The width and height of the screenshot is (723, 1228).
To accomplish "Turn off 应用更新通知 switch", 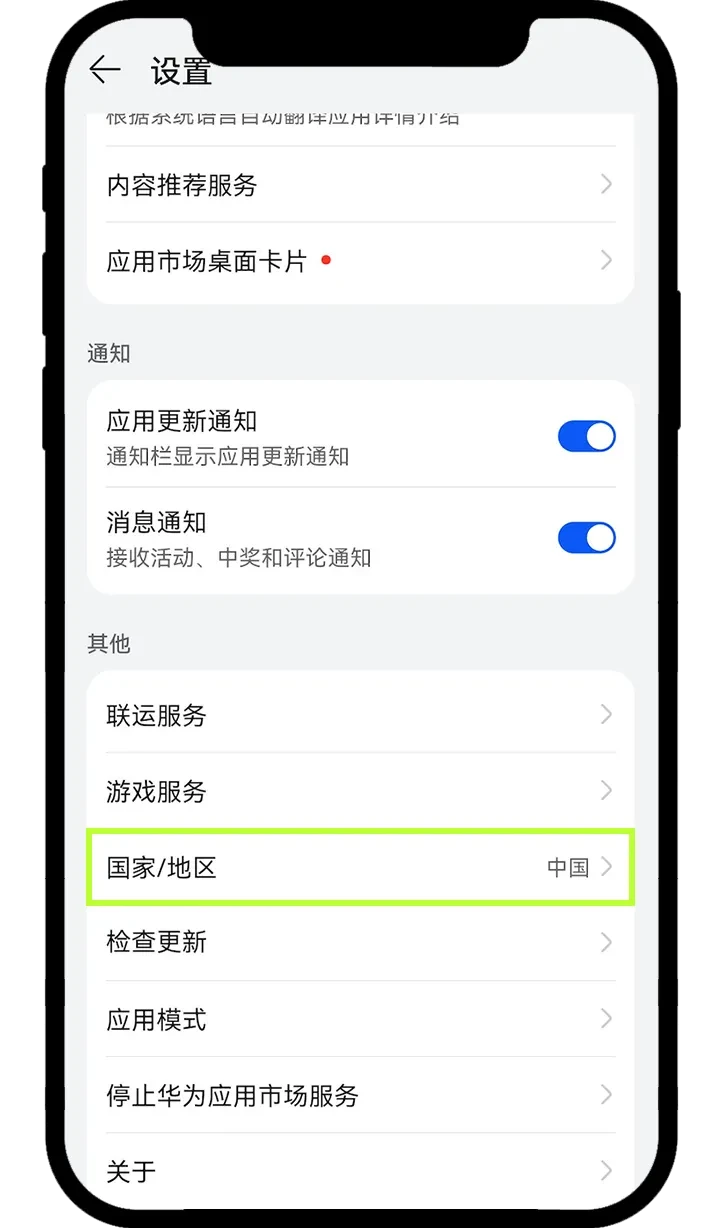I will 586,437.
